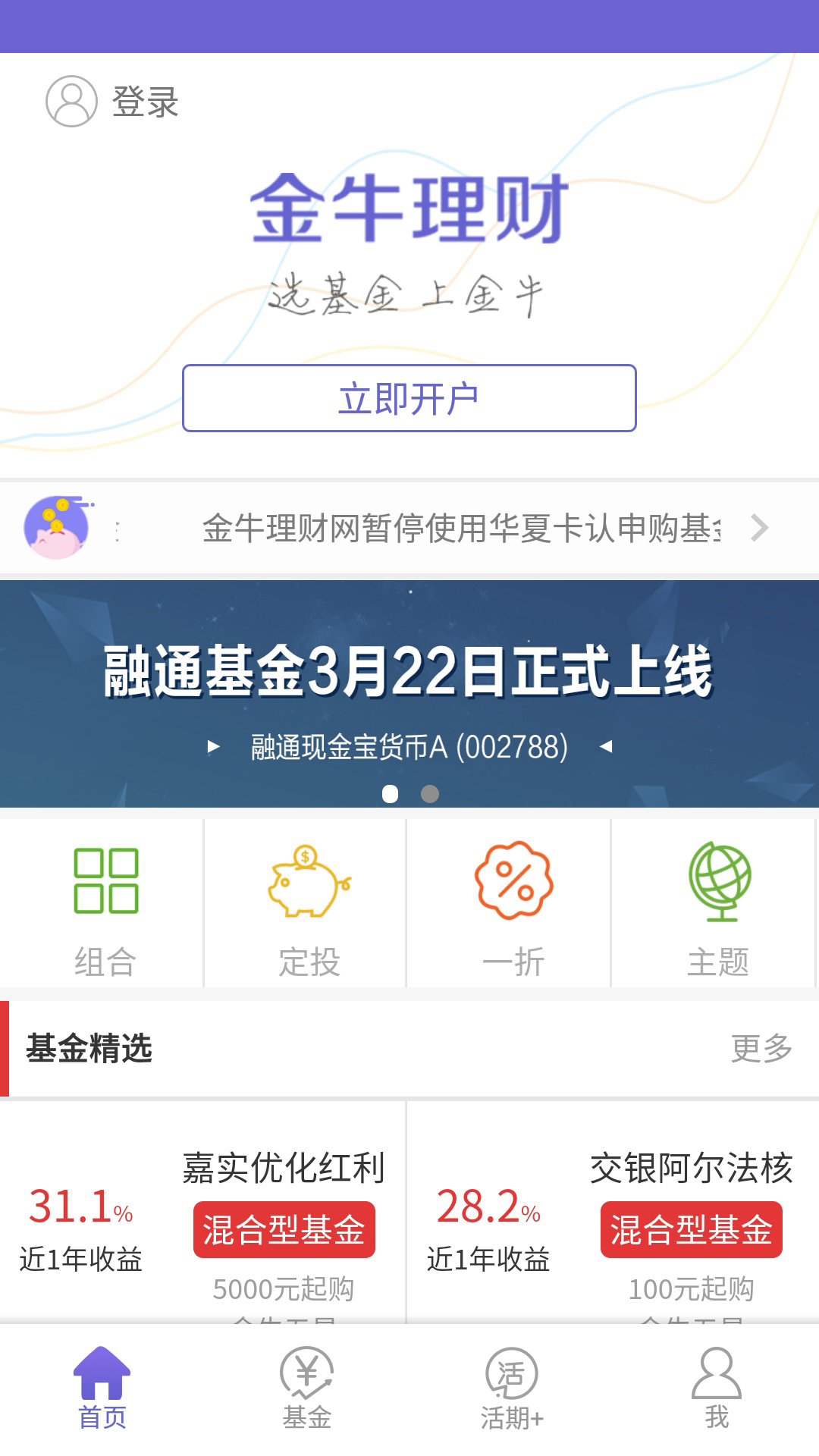Switch to the 活期+ tab

512,1388
